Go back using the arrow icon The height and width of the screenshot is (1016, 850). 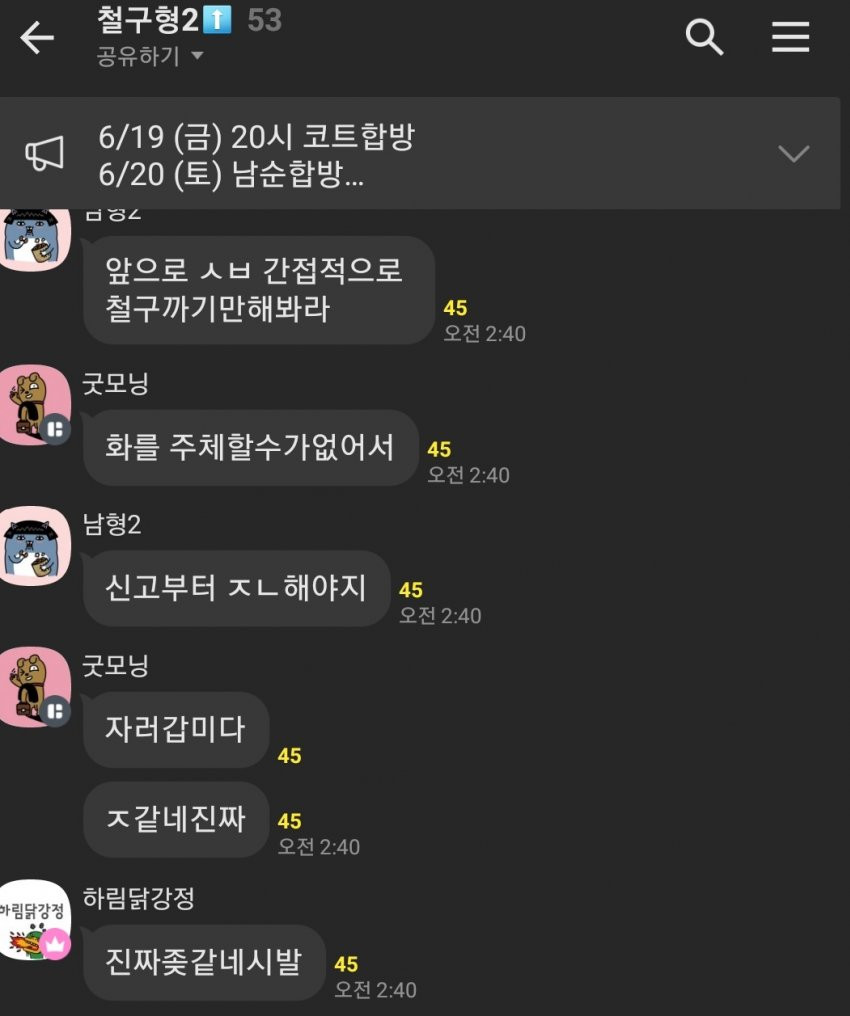click(37, 38)
